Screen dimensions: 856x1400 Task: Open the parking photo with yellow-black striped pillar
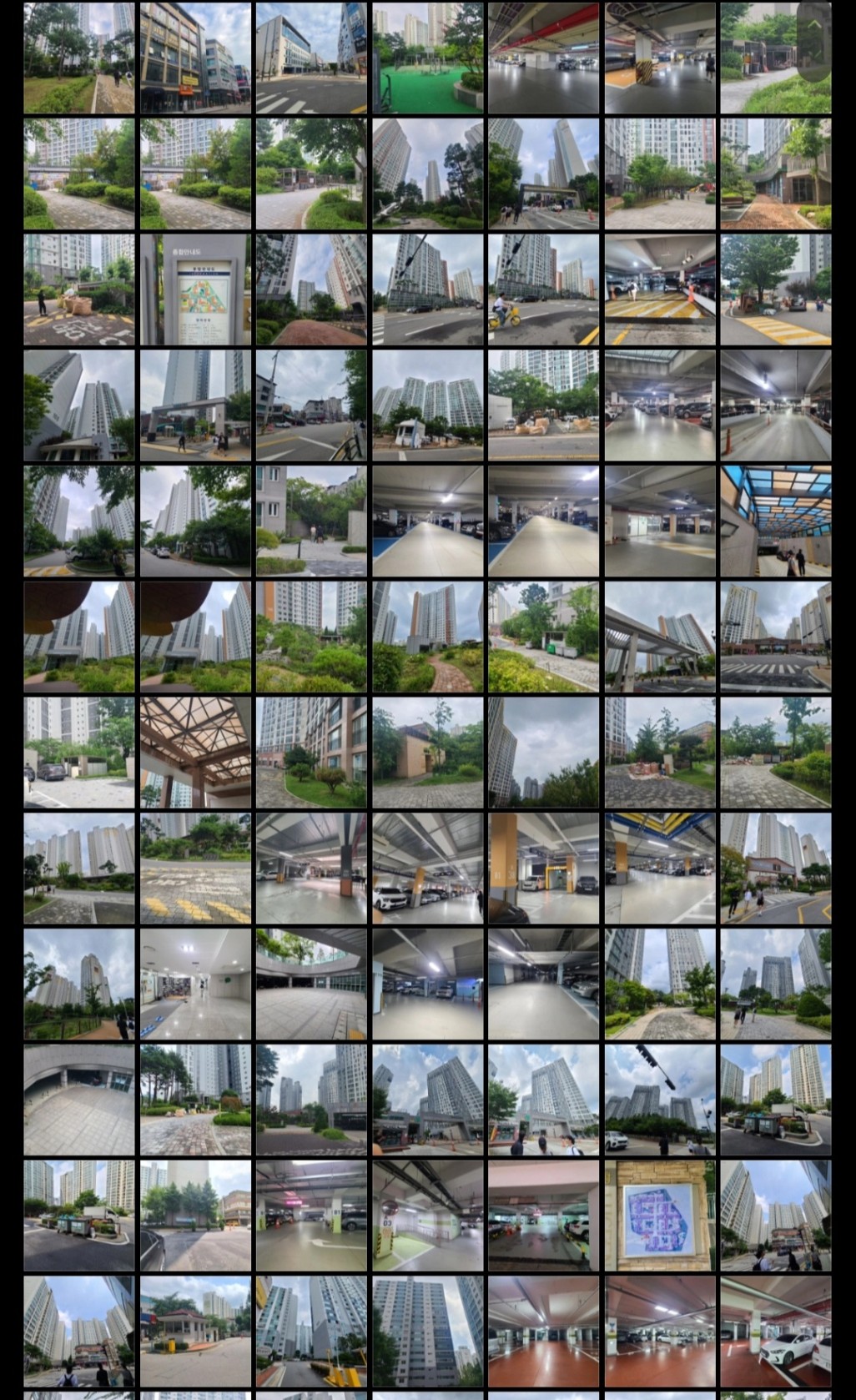(659, 58)
